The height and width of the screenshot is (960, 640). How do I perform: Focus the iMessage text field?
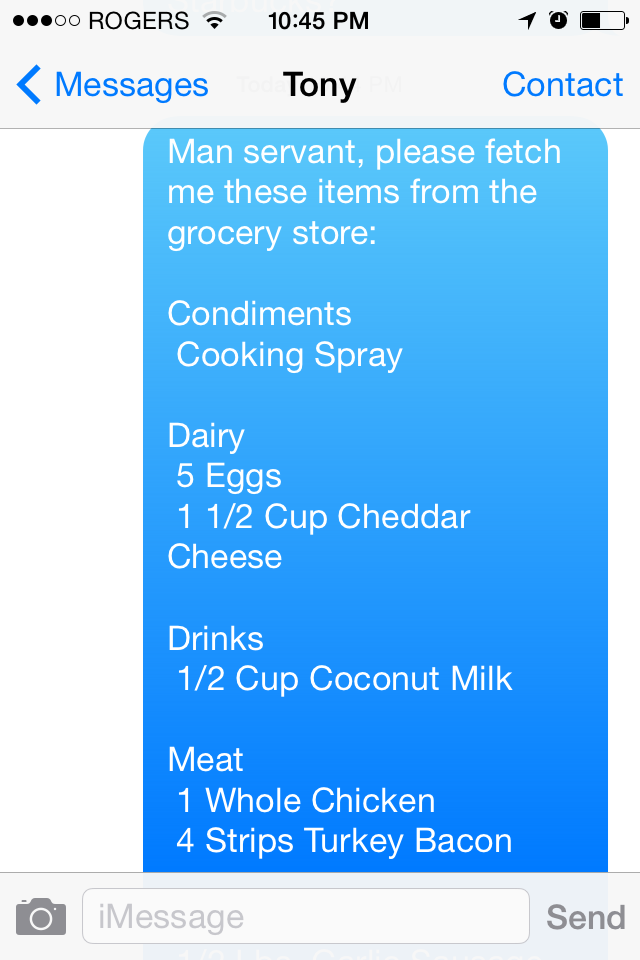point(305,916)
